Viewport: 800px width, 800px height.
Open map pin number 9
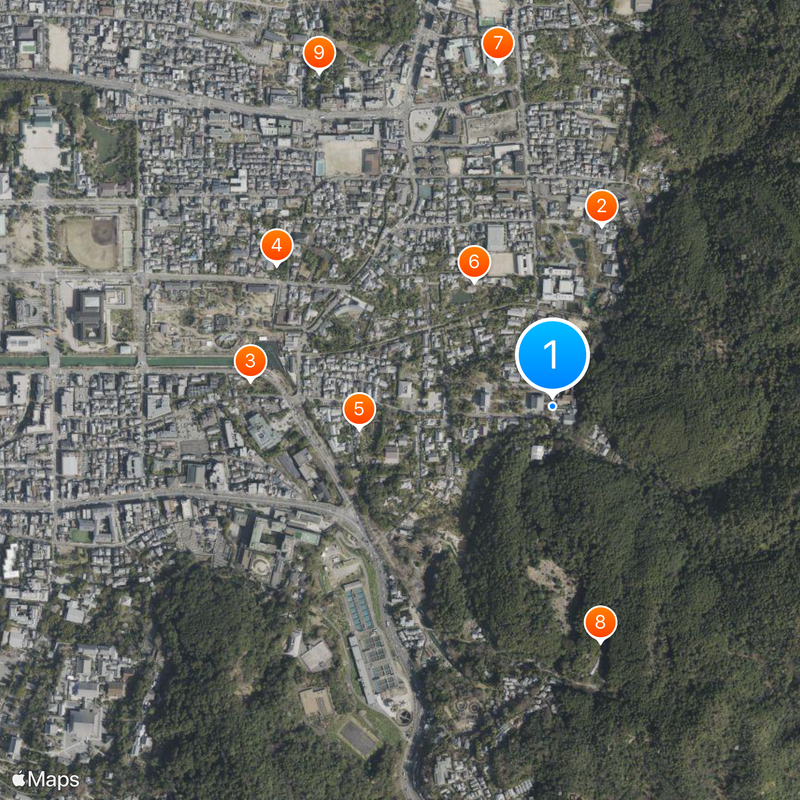pyautogui.click(x=318, y=52)
